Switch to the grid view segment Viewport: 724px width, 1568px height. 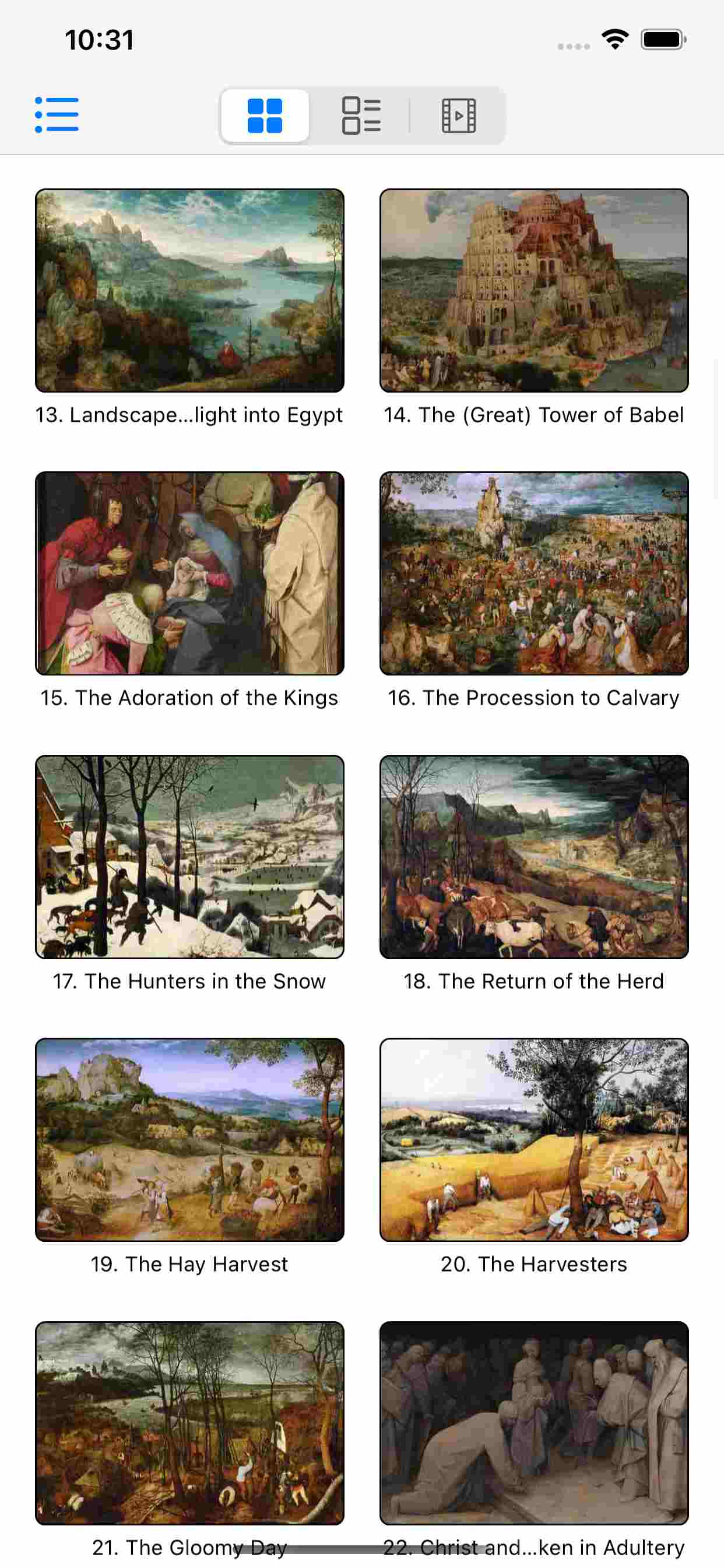click(x=265, y=115)
